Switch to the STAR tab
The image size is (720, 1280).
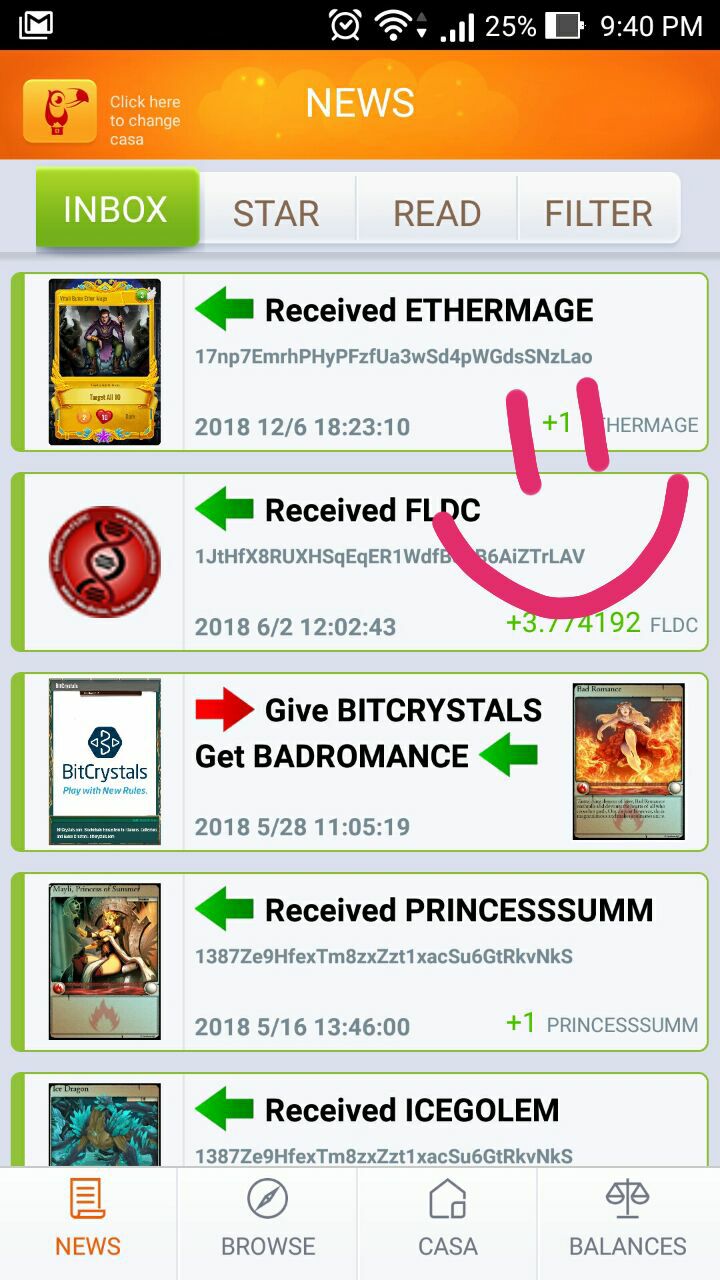[x=277, y=213]
